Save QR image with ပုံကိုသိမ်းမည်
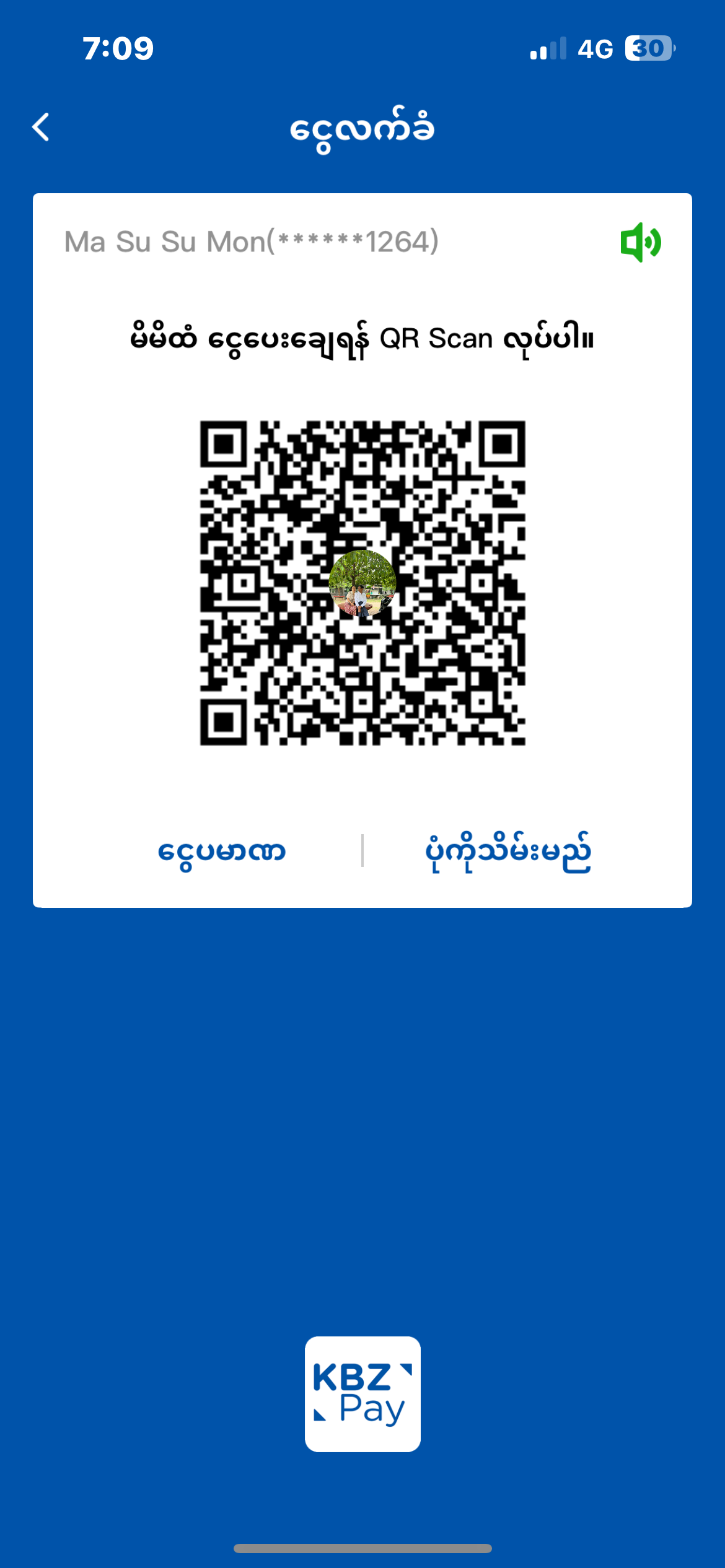 coord(507,852)
